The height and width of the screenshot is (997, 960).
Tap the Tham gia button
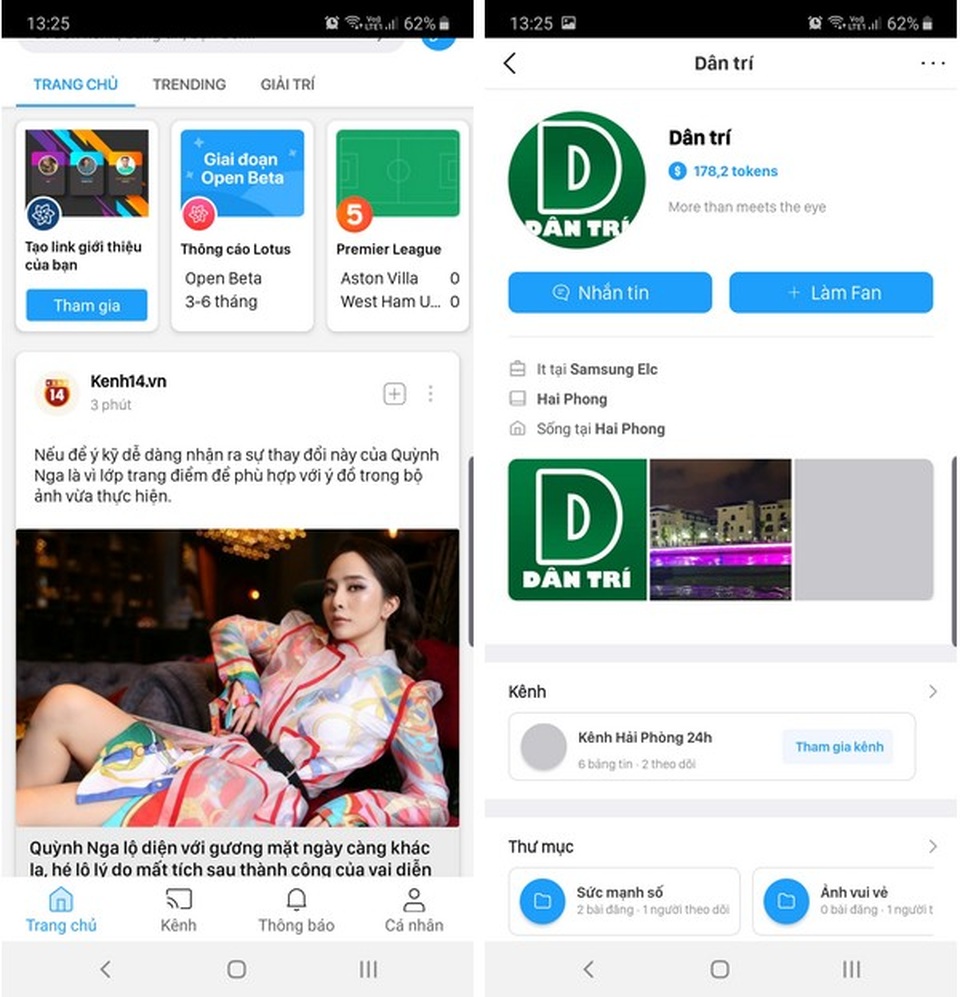tap(86, 305)
